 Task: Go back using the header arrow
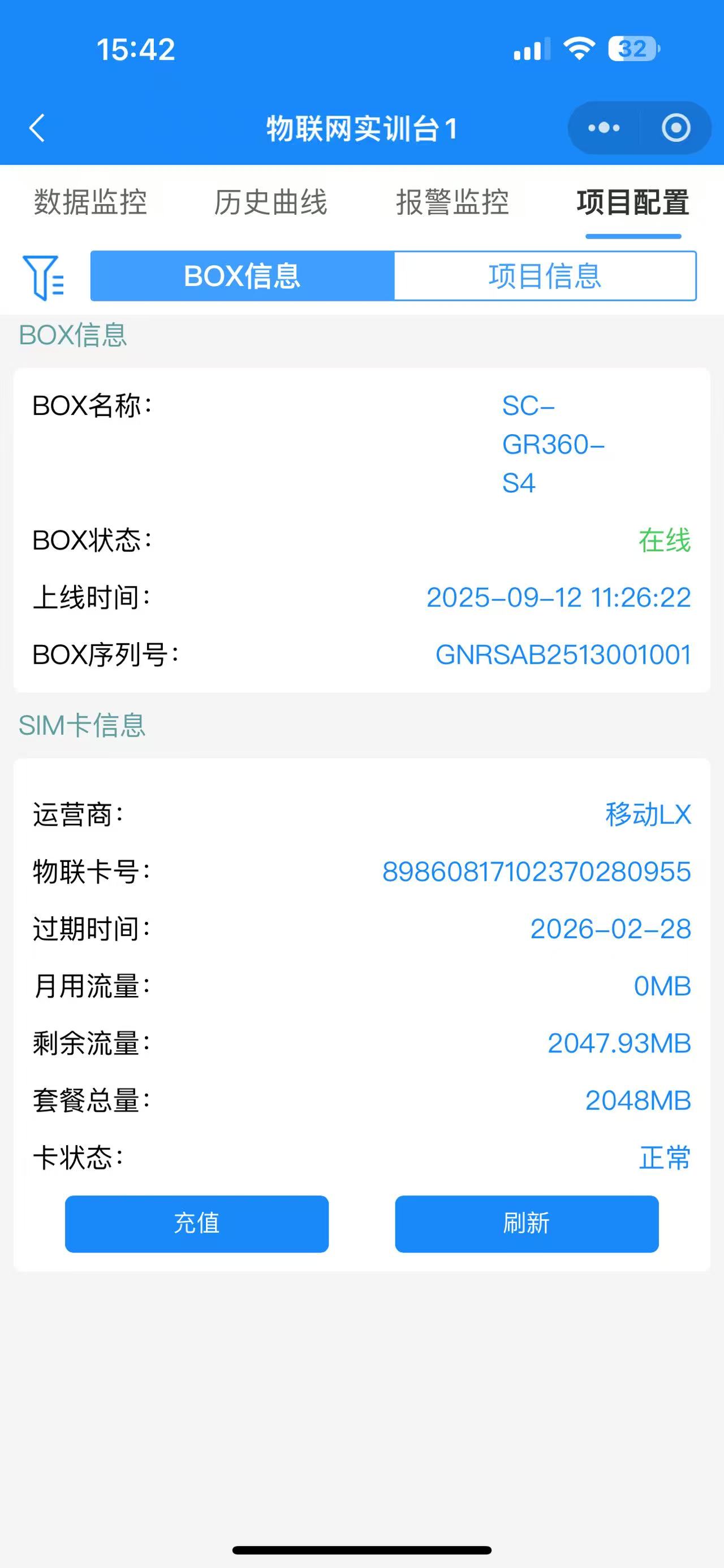(x=37, y=128)
